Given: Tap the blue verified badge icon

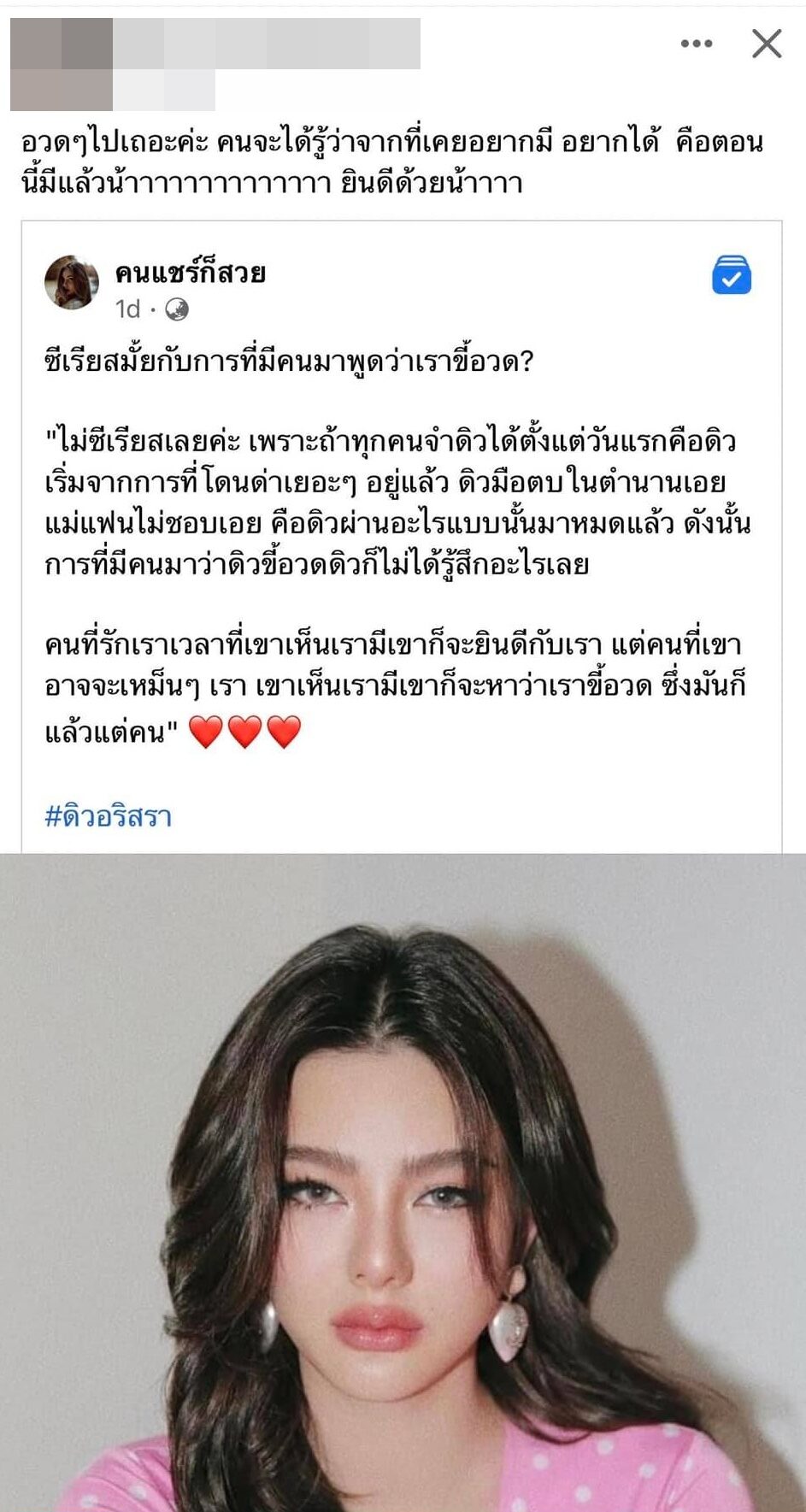Looking at the screenshot, I should point(732,275).
